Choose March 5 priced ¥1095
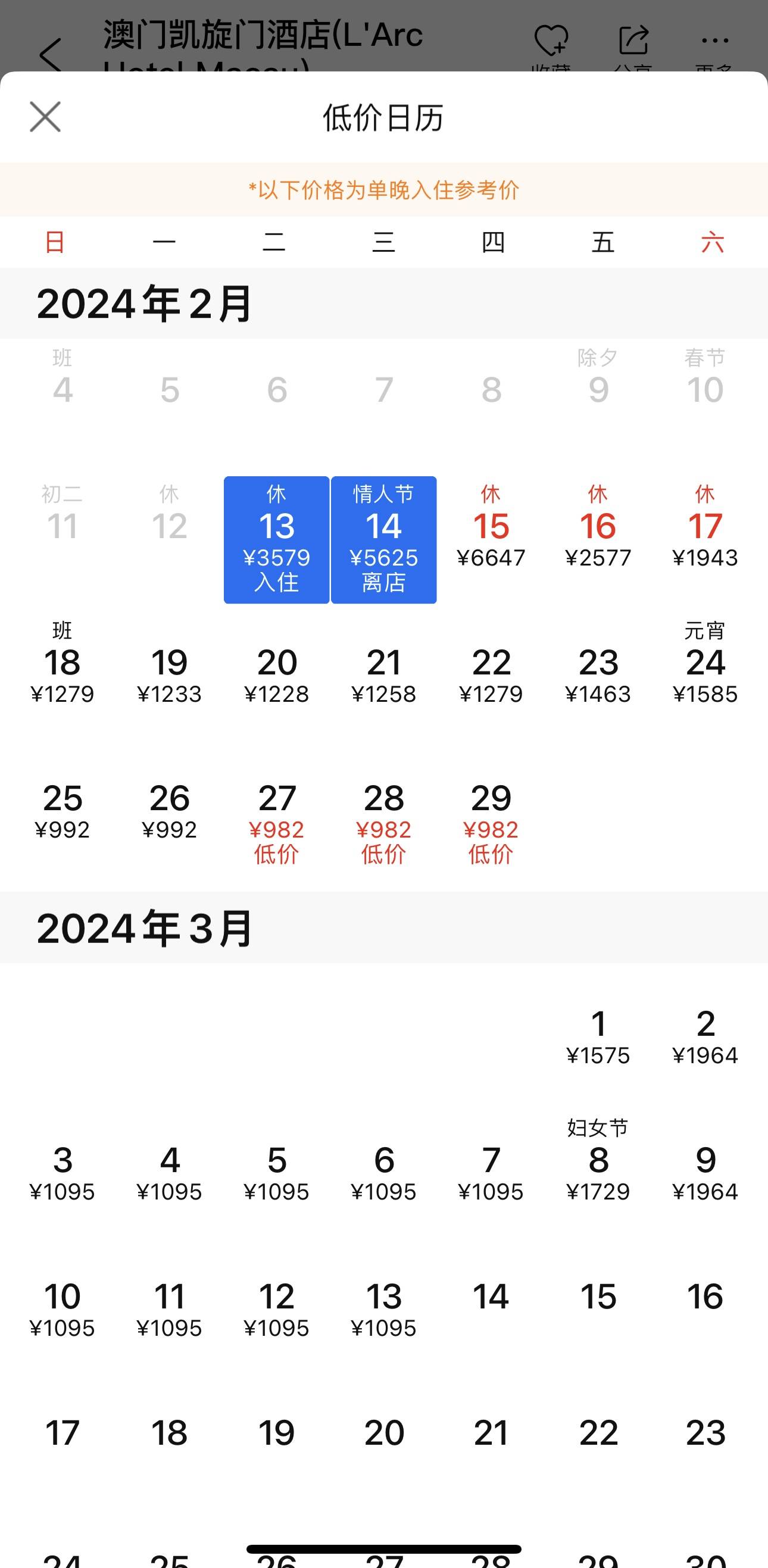The width and height of the screenshot is (768, 1568). (x=276, y=1171)
